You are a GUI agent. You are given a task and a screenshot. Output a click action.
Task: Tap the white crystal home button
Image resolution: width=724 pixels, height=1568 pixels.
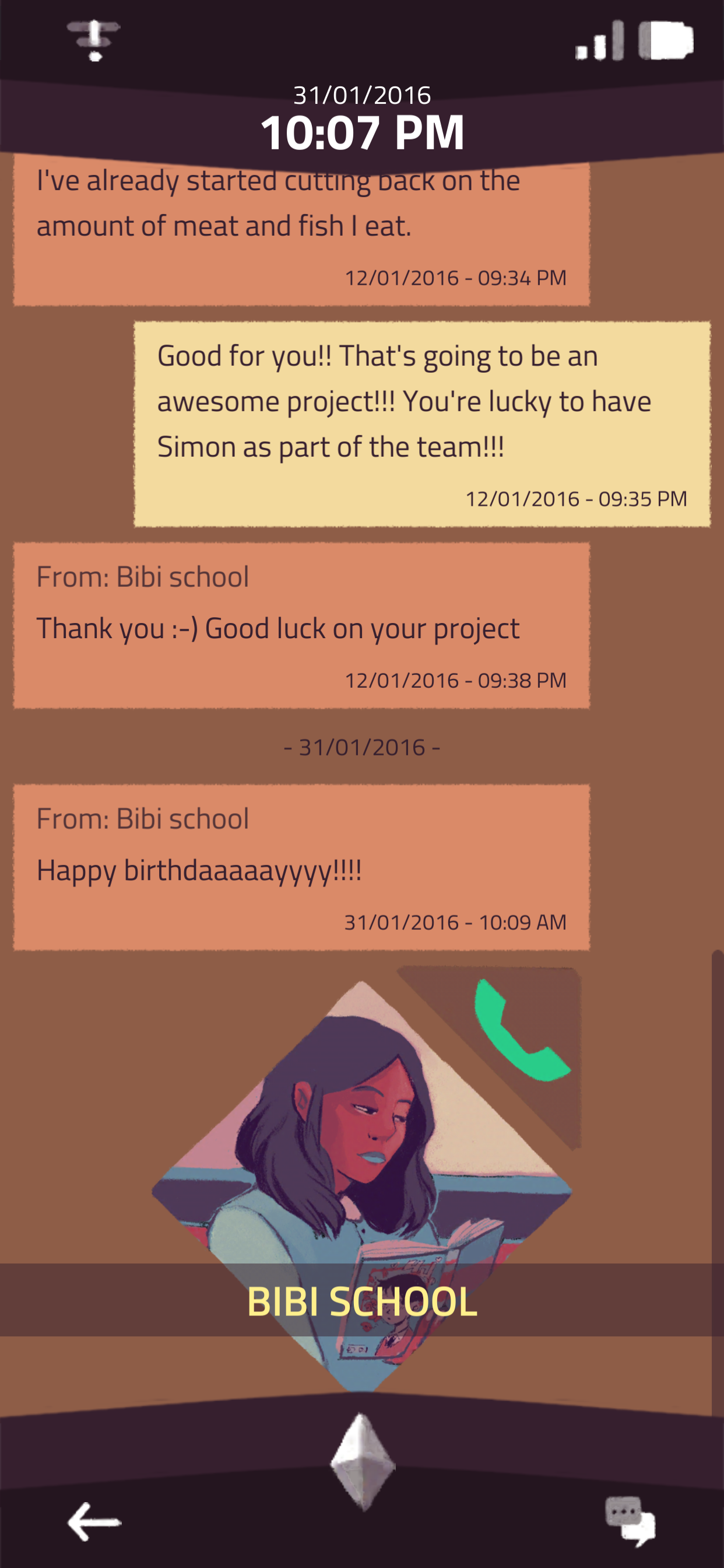click(363, 1461)
